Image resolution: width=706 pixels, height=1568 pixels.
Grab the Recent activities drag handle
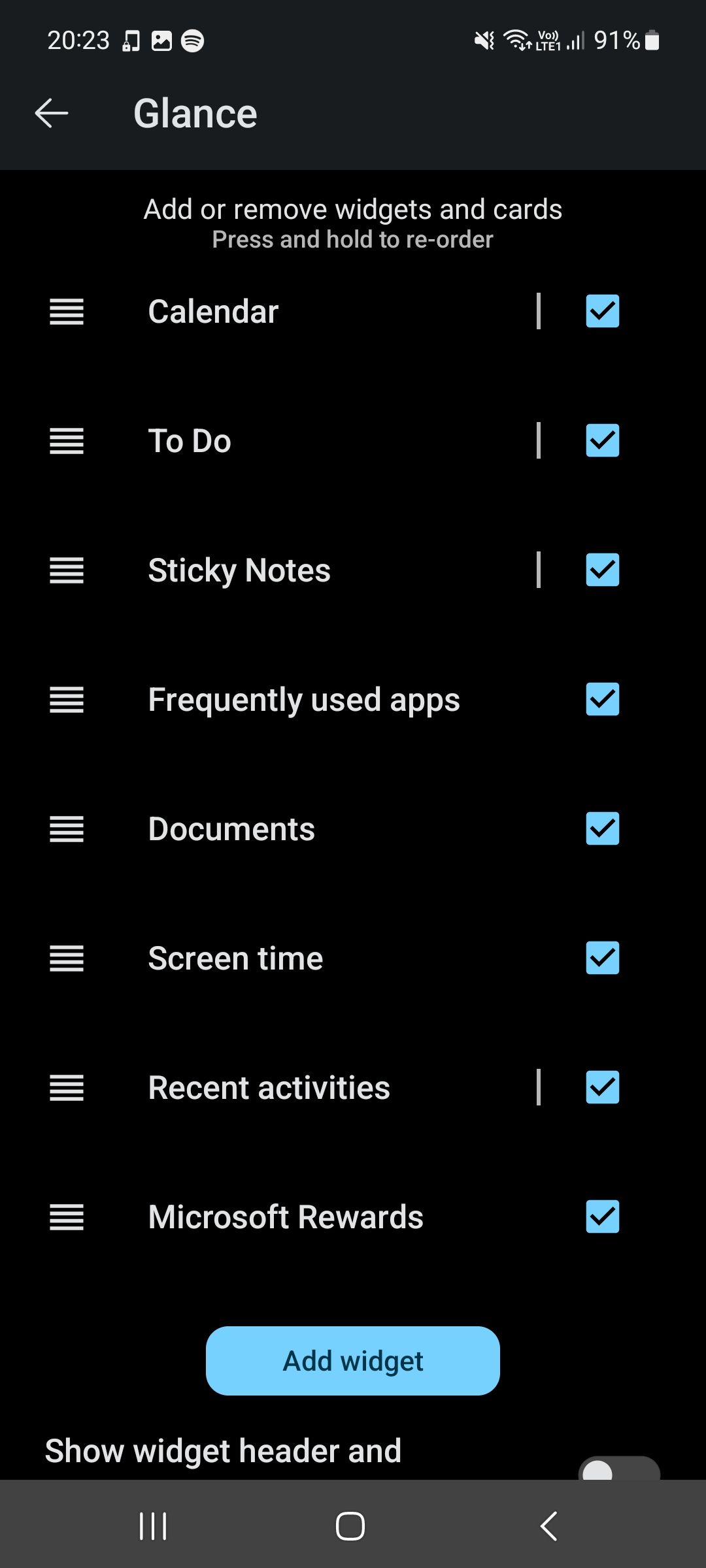click(x=65, y=1088)
